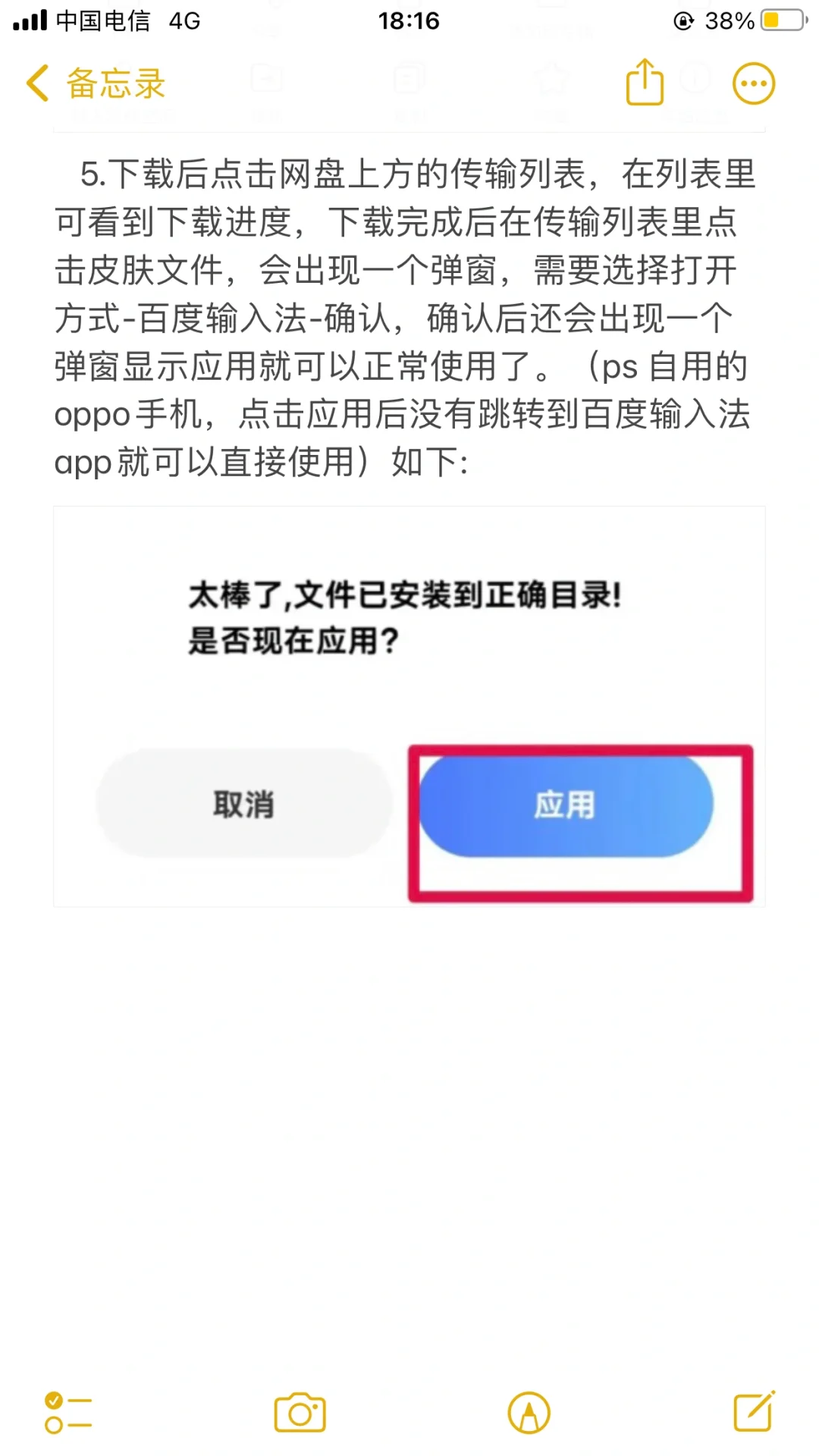The width and height of the screenshot is (819, 1456).
Task: Insert a checklist into the note
Action: coord(67,1412)
